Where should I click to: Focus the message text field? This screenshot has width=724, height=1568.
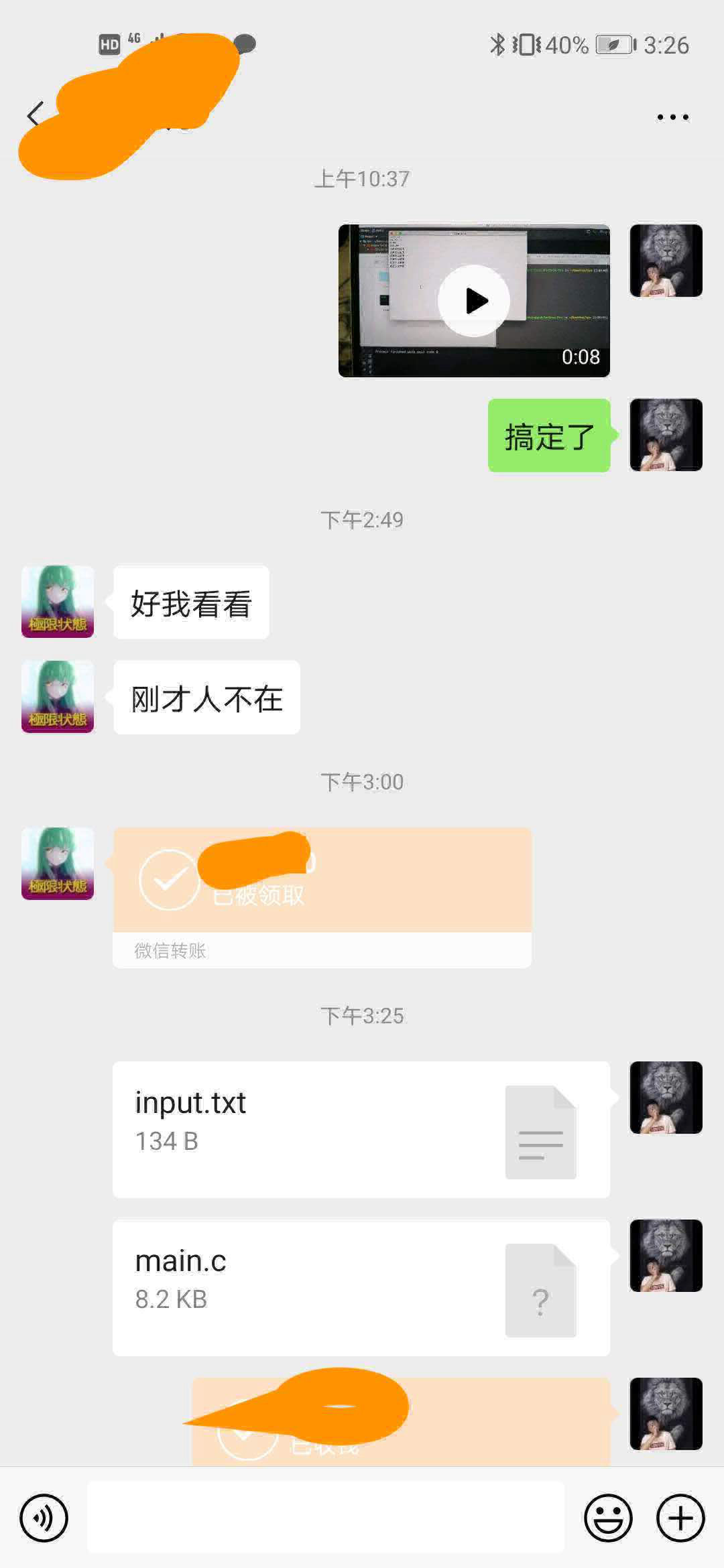coord(326,1518)
